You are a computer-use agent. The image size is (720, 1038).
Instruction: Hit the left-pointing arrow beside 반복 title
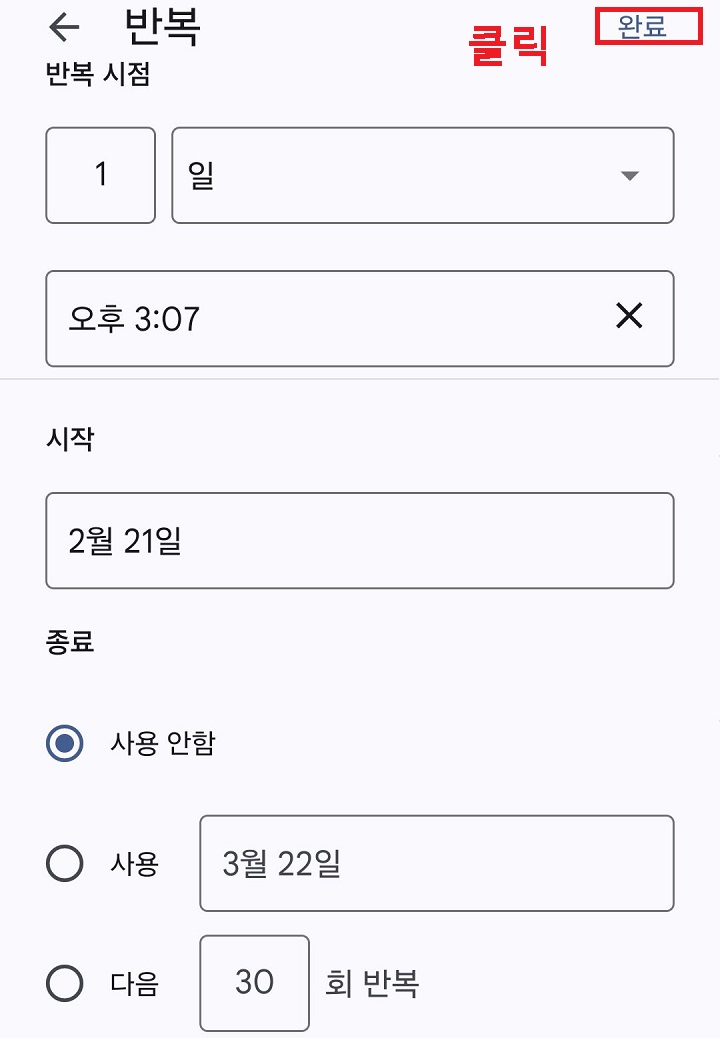[x=64, y=28]
